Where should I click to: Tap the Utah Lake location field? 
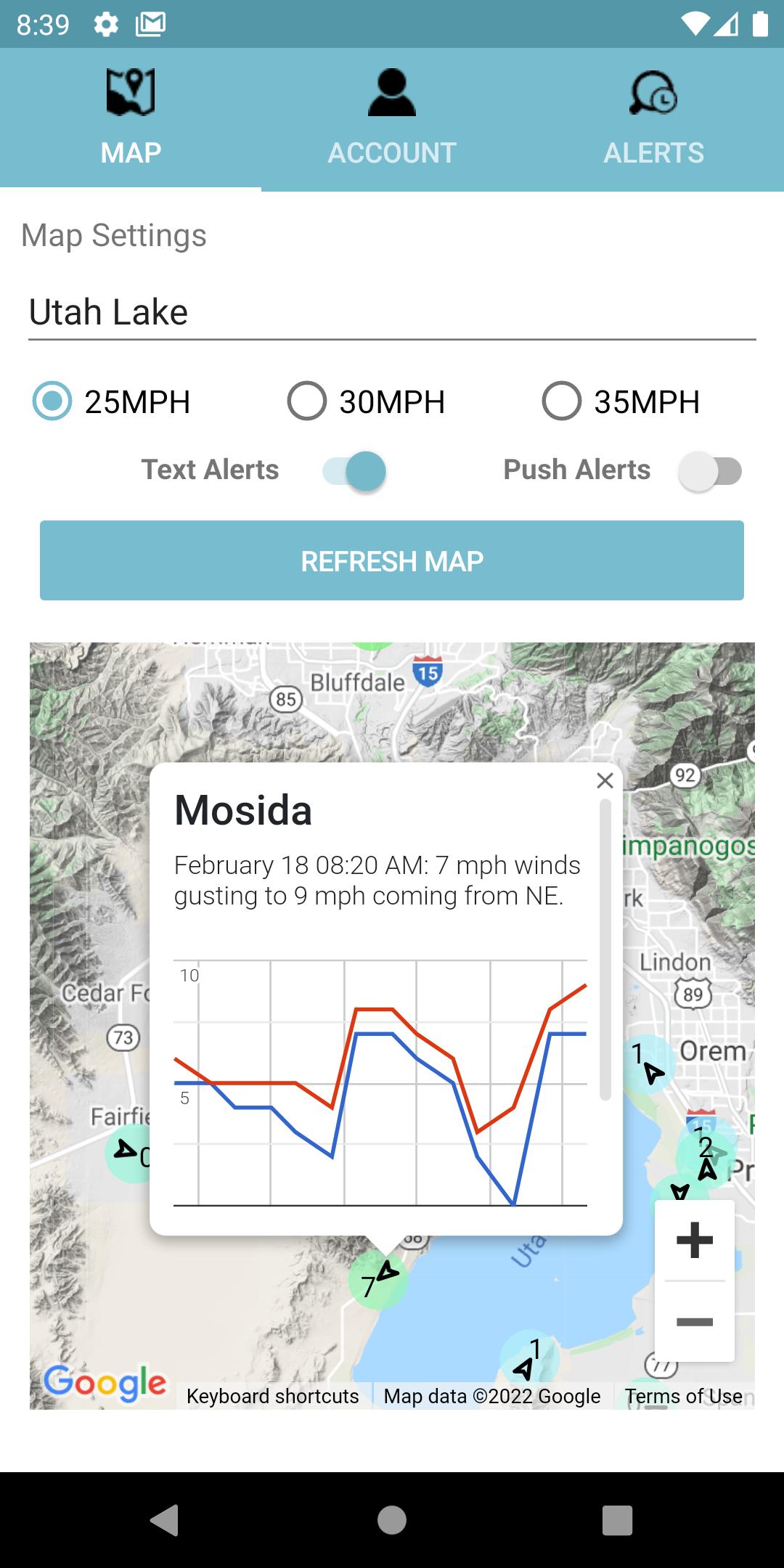pos(392,313)
